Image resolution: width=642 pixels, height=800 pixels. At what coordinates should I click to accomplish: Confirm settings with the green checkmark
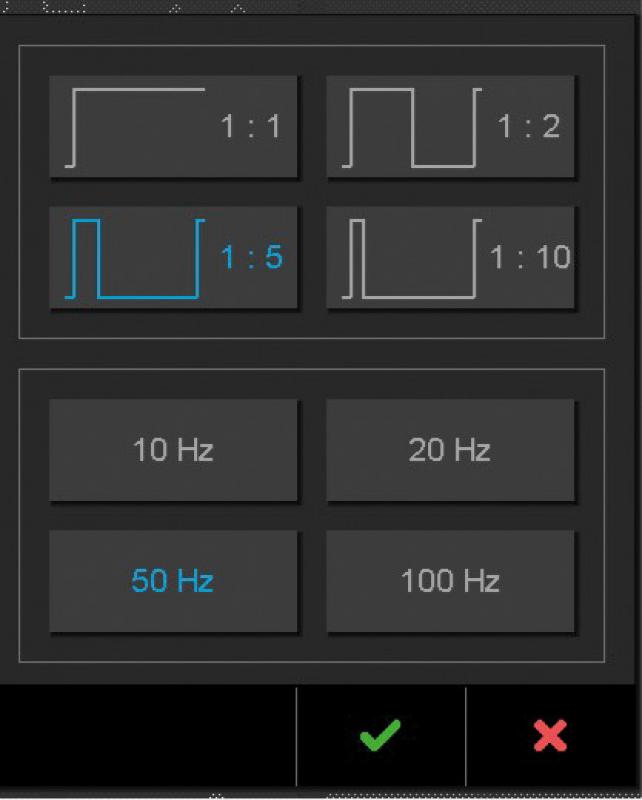coord(380,736)
